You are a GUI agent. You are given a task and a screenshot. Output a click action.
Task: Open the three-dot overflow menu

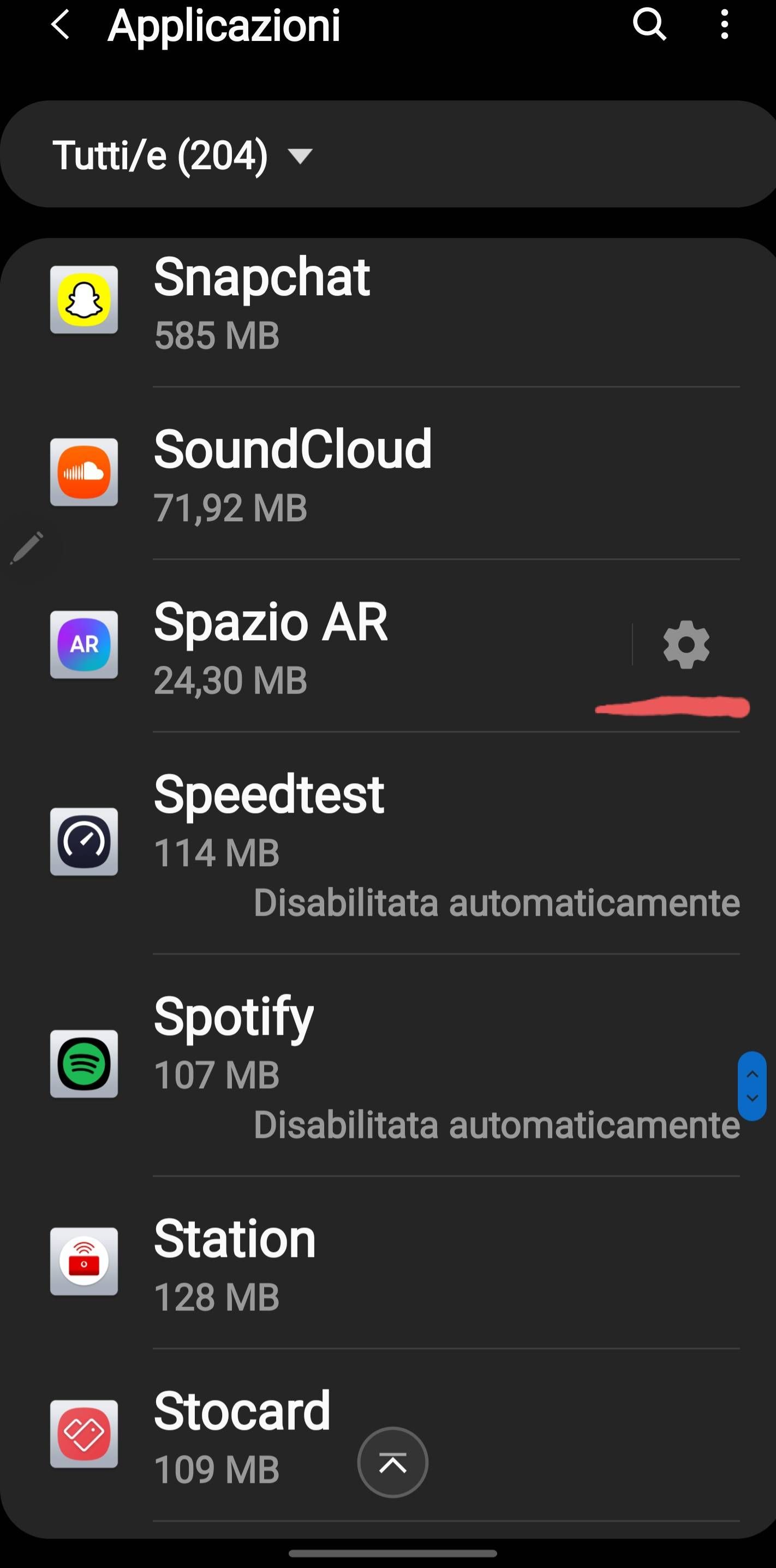click(x=724, y=26)
